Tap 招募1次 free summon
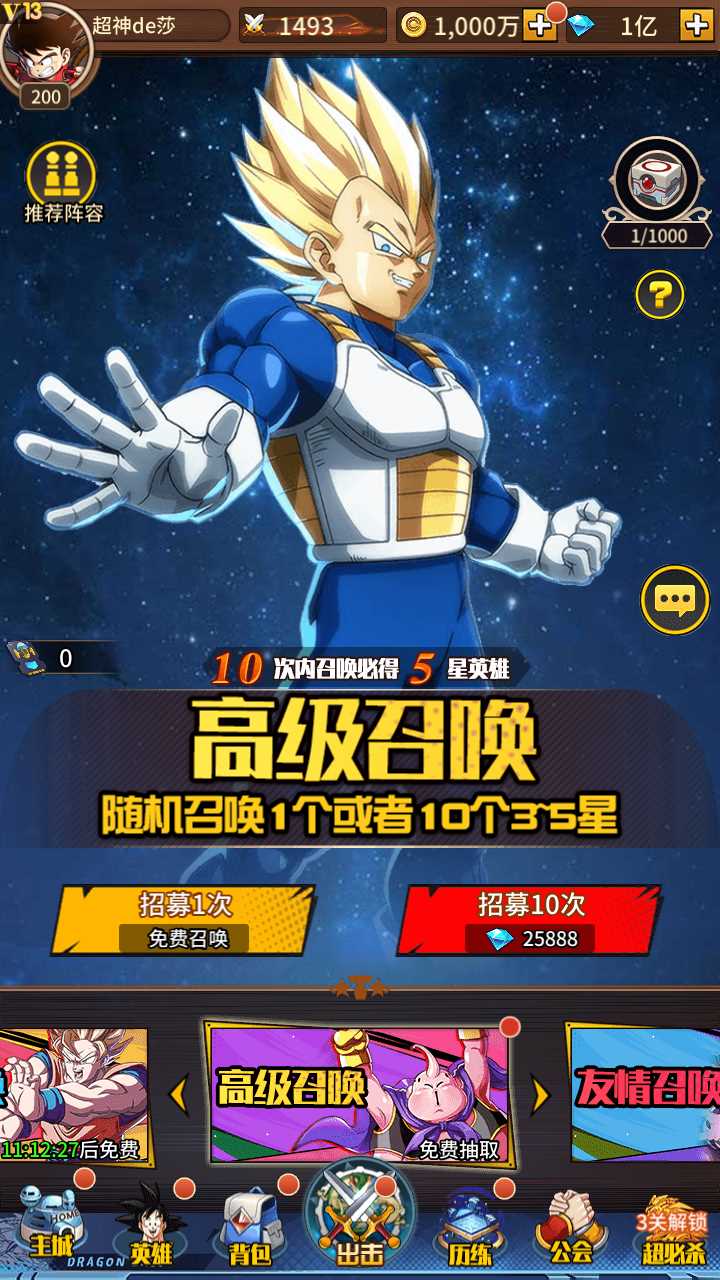This screenshot has width=720, height=1280. (183, 920)
